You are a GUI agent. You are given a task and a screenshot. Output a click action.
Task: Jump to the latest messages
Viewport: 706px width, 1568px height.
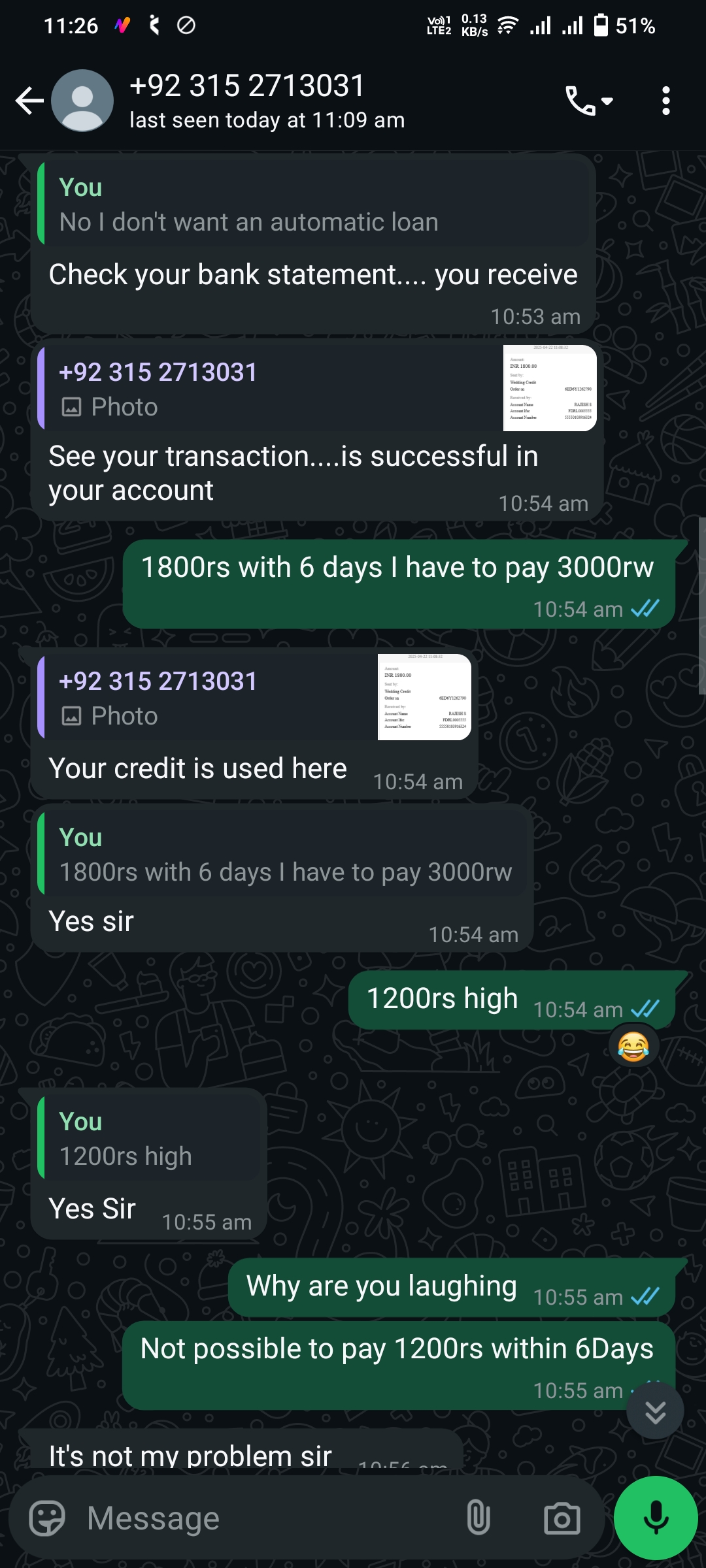[655, 1413]
